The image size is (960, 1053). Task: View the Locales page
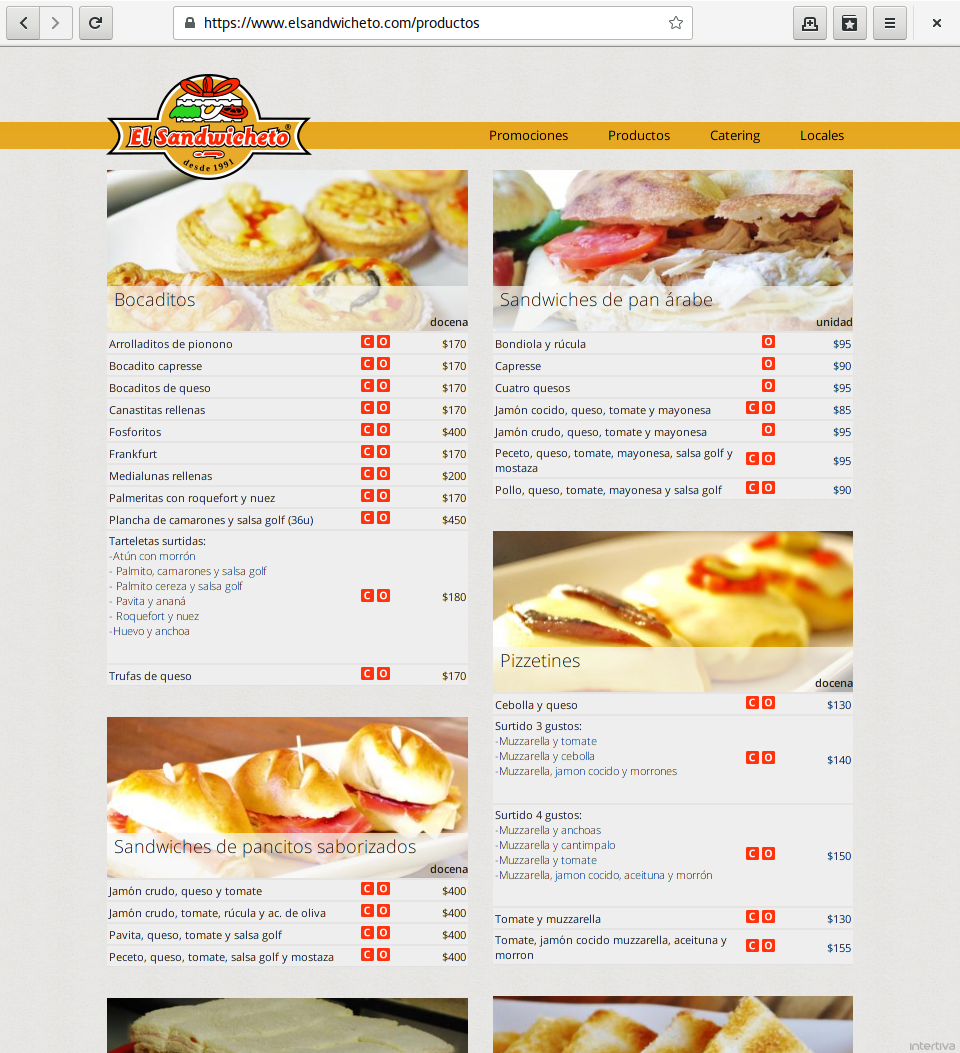(x=822, y=135)
